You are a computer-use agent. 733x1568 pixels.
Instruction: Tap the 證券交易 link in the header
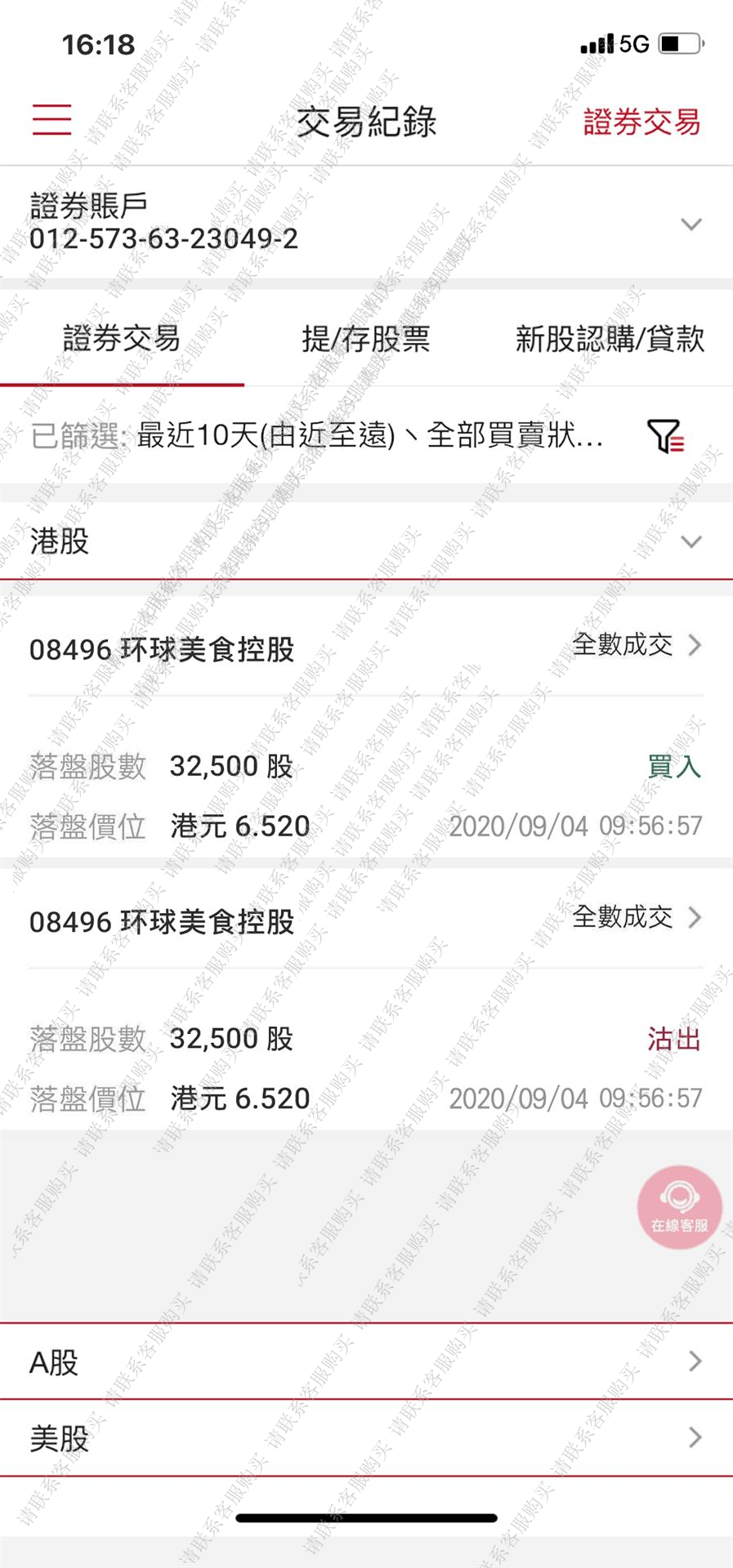click(641, 122)
